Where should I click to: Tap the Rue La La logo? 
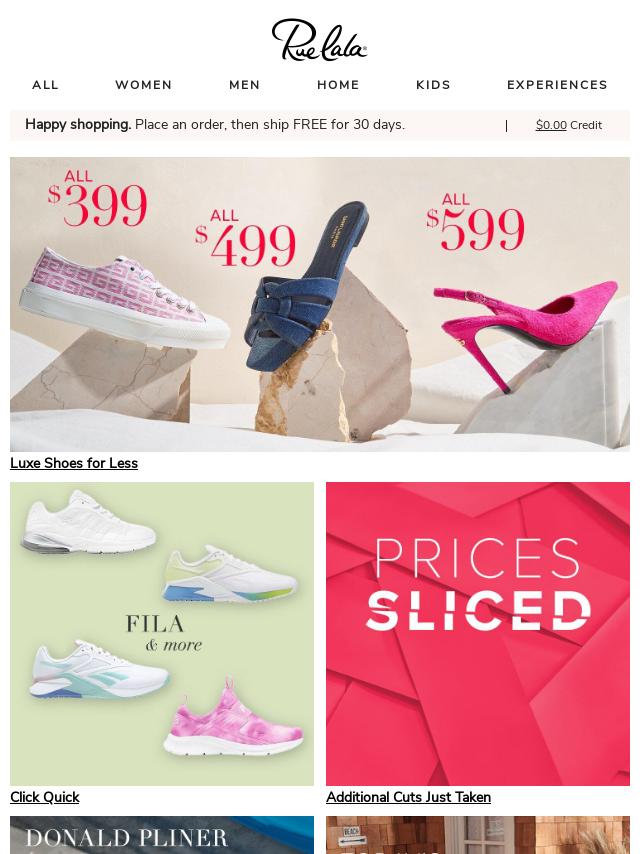(x=320, y=40)
